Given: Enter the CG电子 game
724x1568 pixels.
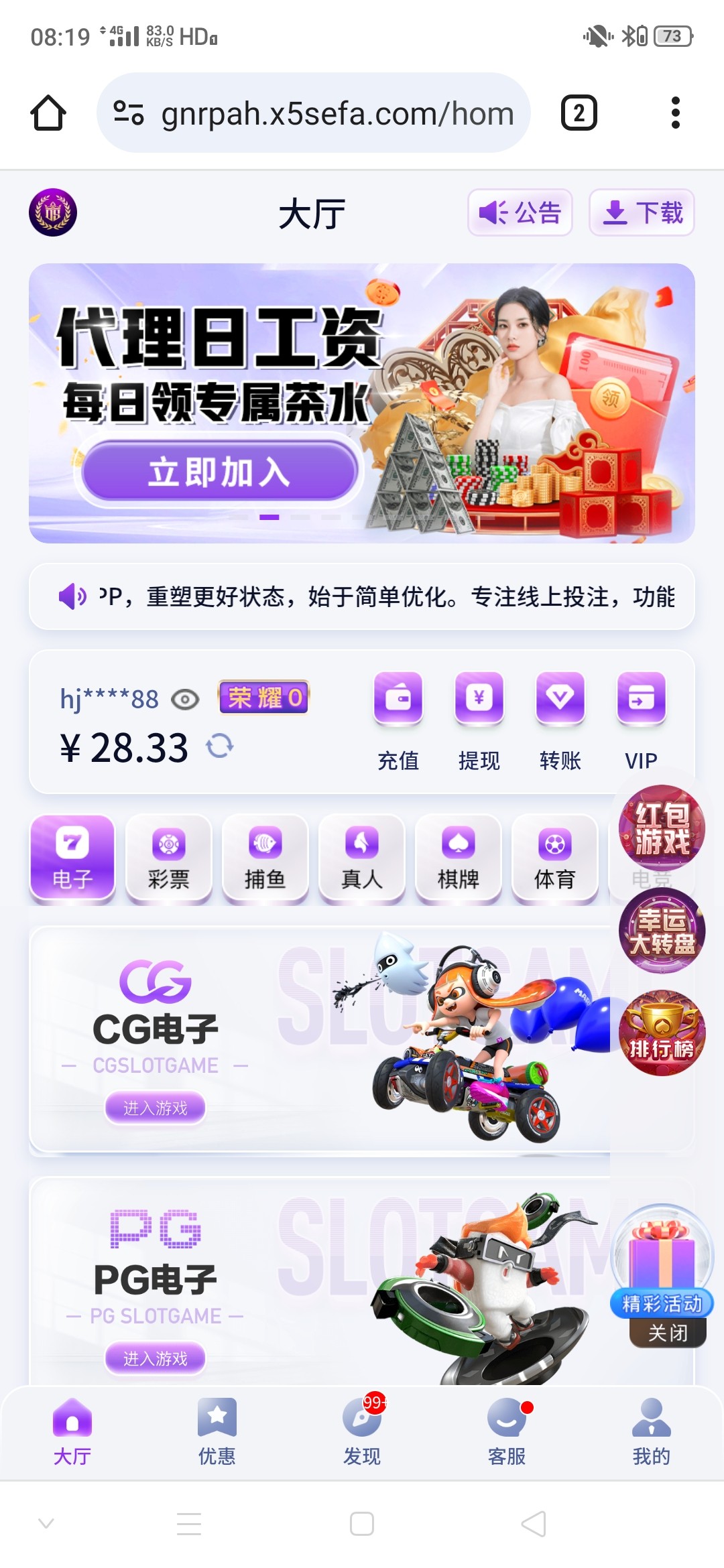Looking at the screenshot, I should click(155, 1108).
